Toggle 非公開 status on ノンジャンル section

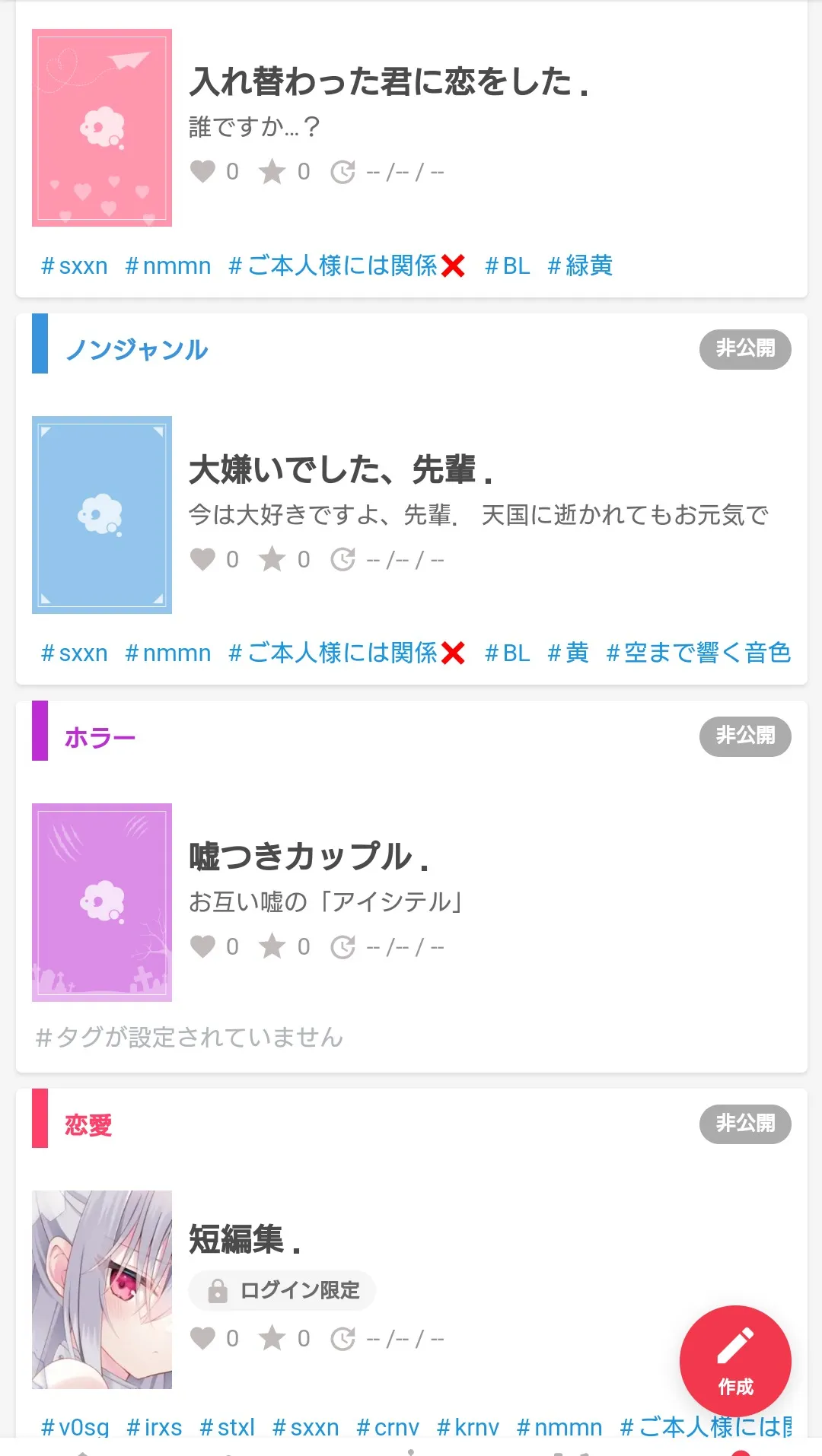(745, 348)
